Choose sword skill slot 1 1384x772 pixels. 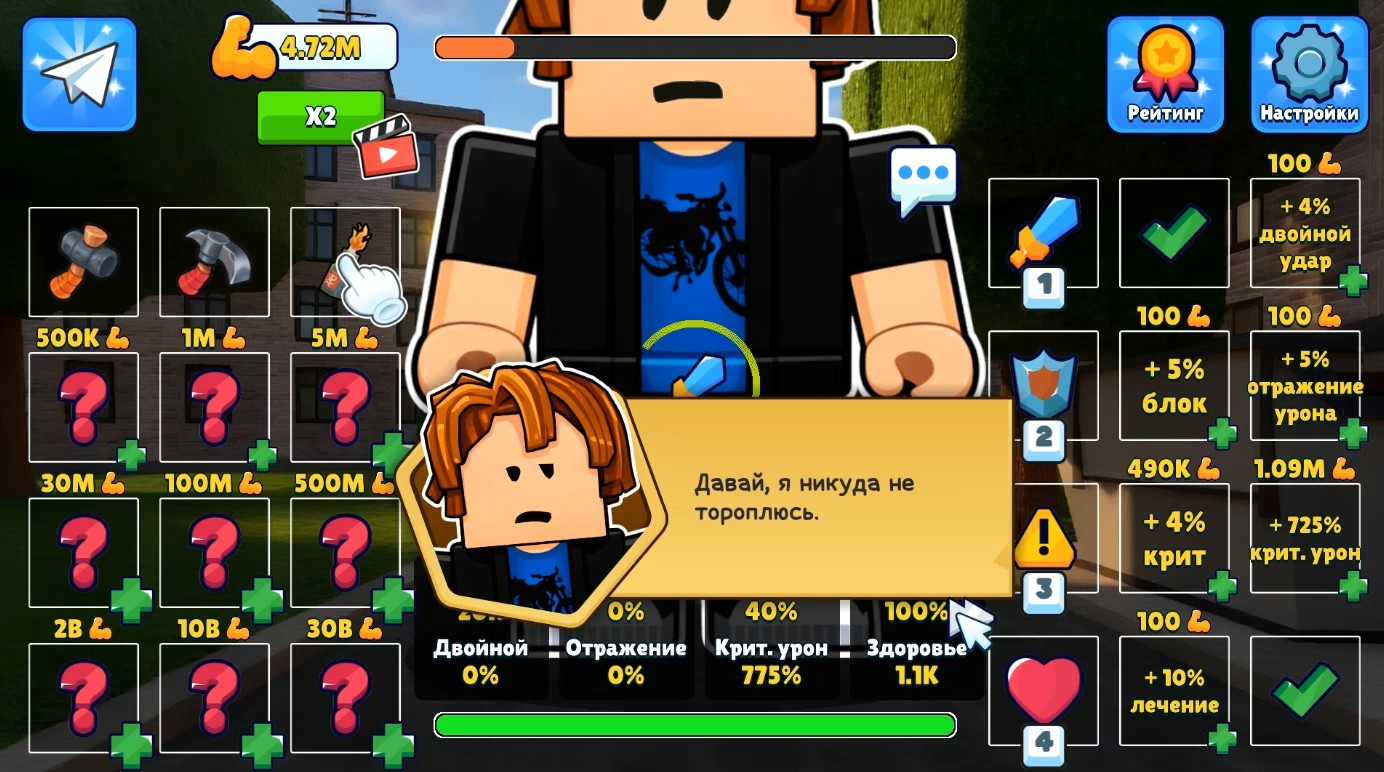point(1043,233)
